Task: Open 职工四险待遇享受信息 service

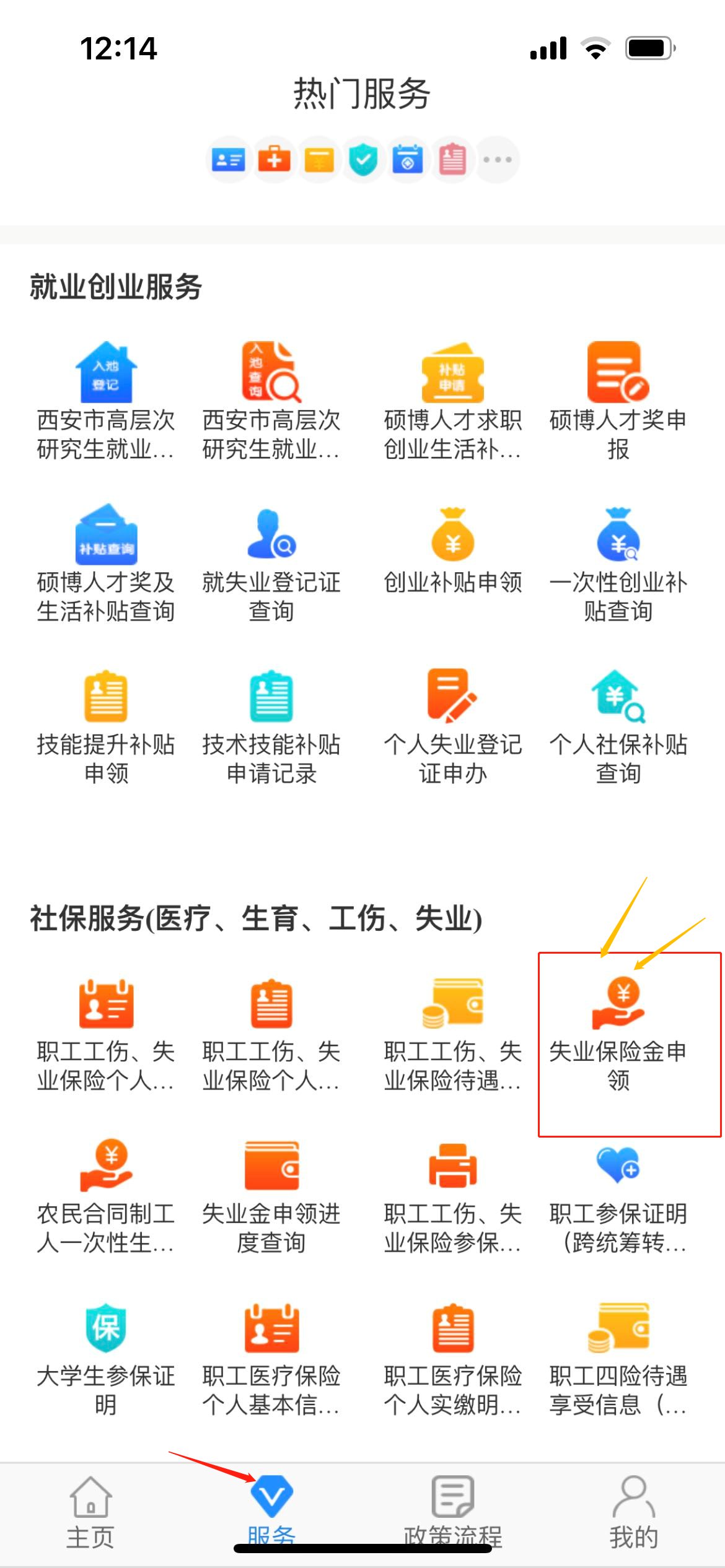Action: click(x=618, y=1357)
